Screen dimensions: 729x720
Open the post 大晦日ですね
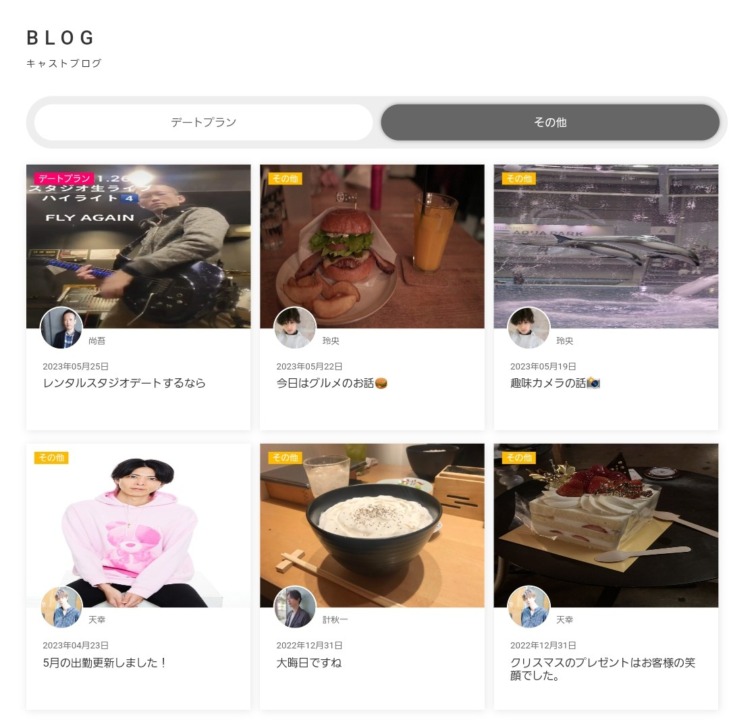pyautogui.click(x=309, y=662)
